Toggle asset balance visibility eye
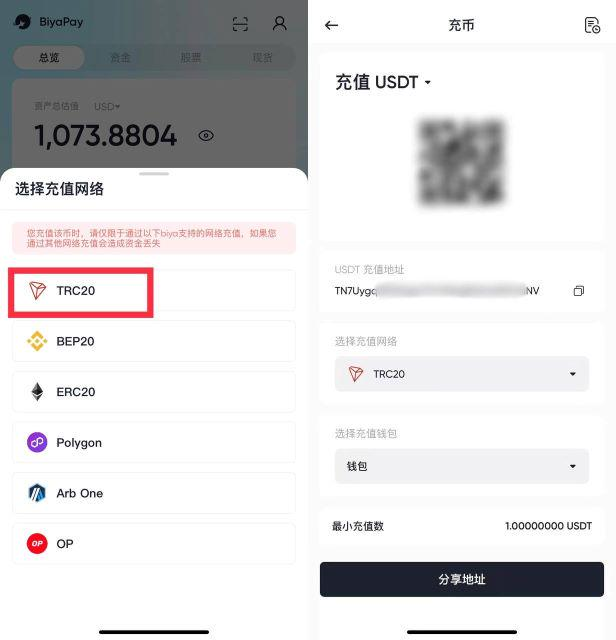Screen dimensions: 616x640 point(206,135)
